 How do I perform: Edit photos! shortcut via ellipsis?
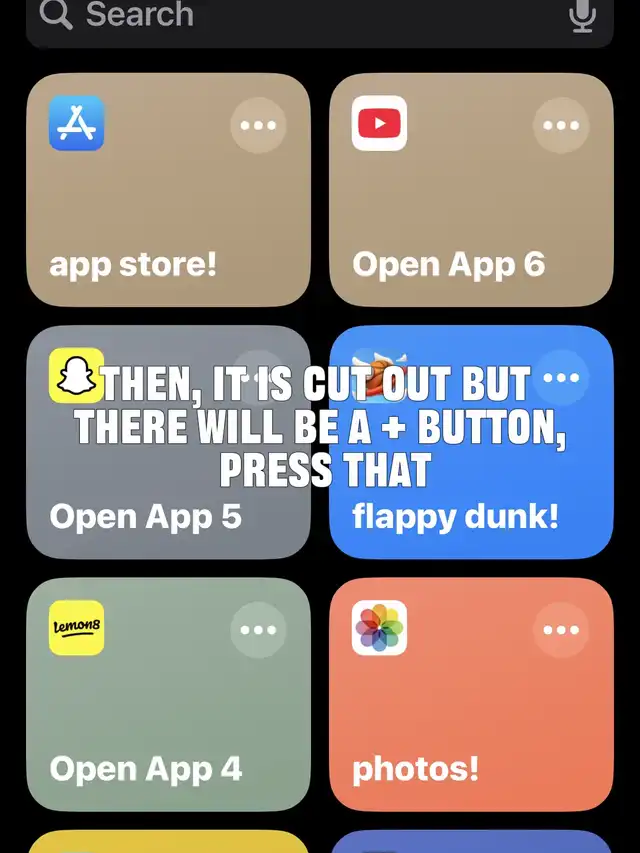pos(561,630)
